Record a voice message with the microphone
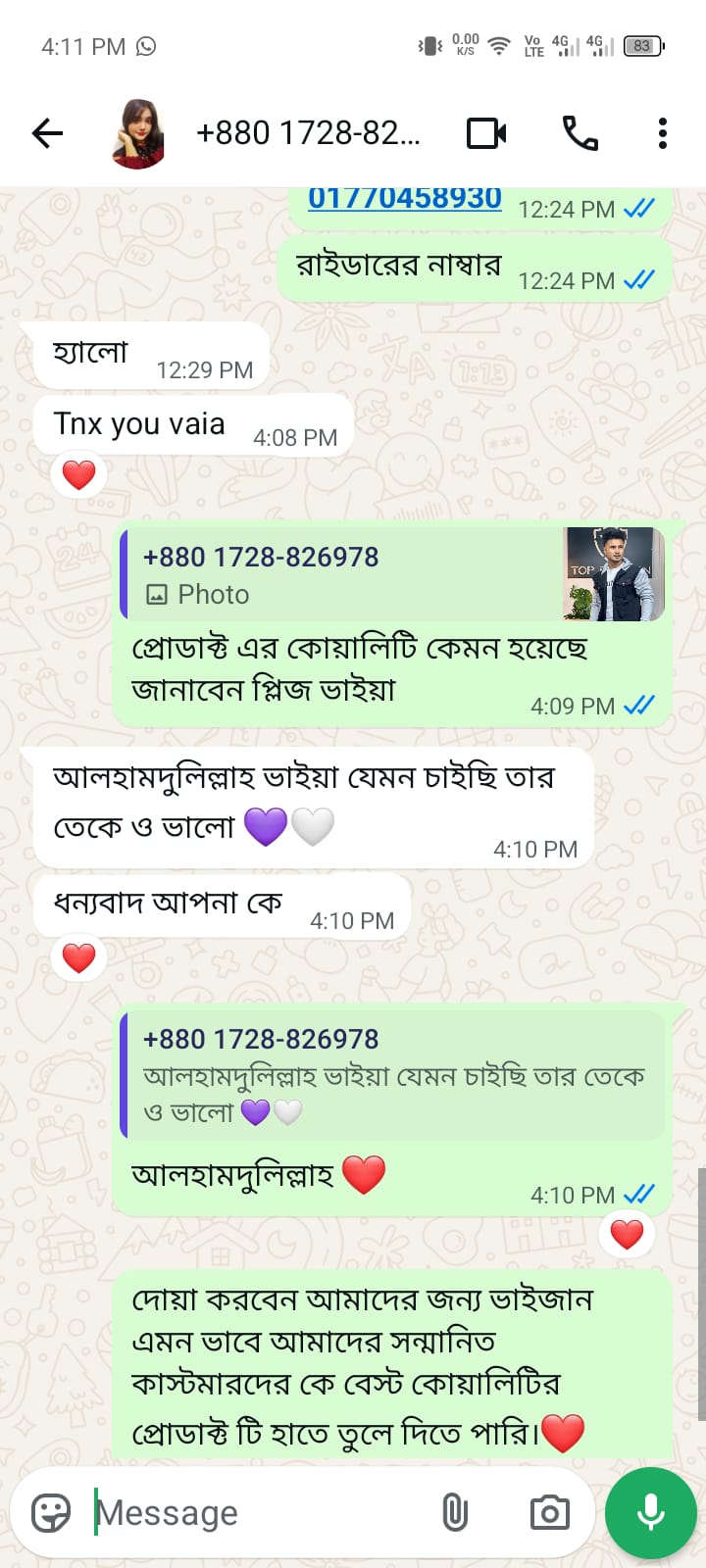 click(x=651, y=1512)
